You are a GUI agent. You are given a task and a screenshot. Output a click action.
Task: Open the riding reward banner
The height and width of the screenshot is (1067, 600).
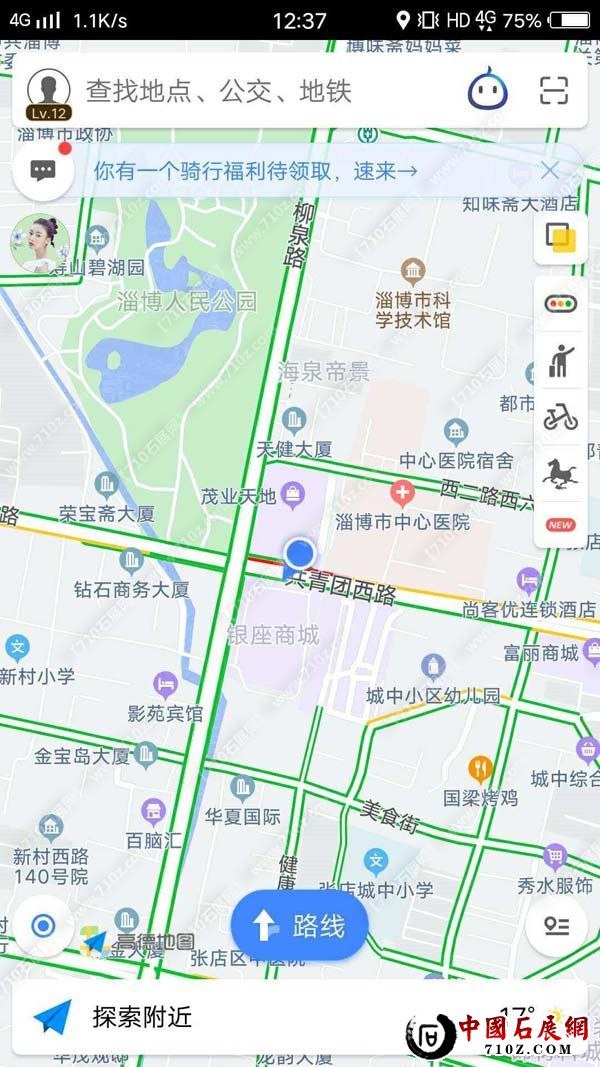[256, 171]
